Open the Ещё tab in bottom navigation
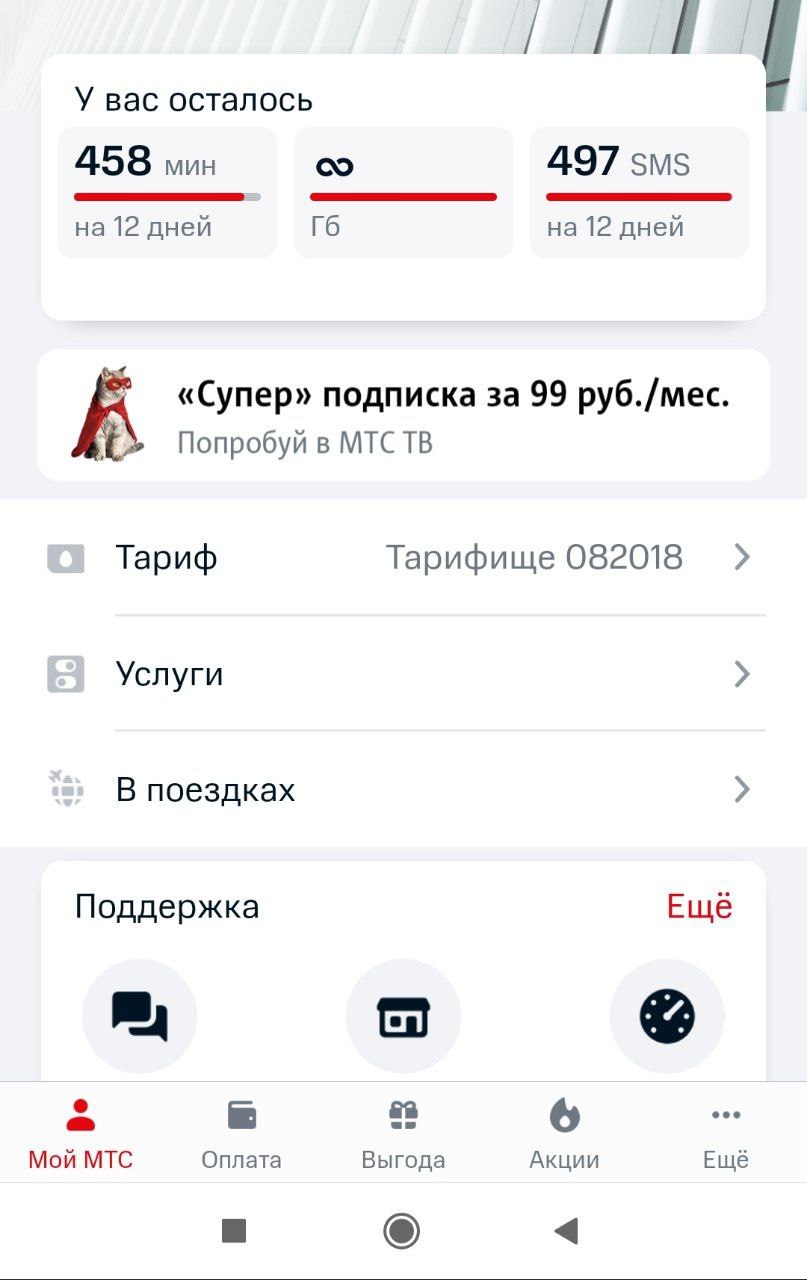 [726, 1134]
